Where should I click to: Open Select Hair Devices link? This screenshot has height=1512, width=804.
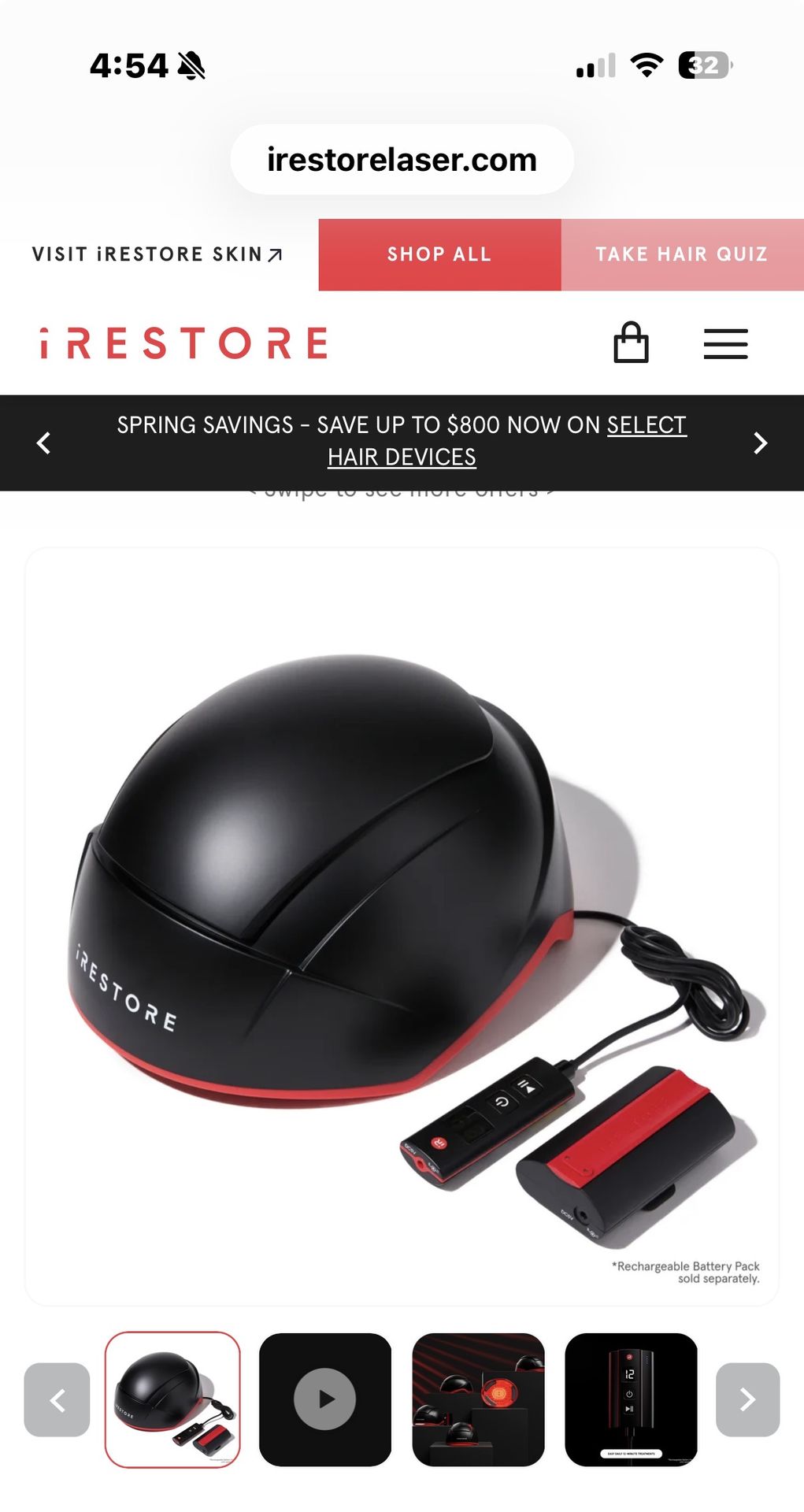tap(402, 457)
